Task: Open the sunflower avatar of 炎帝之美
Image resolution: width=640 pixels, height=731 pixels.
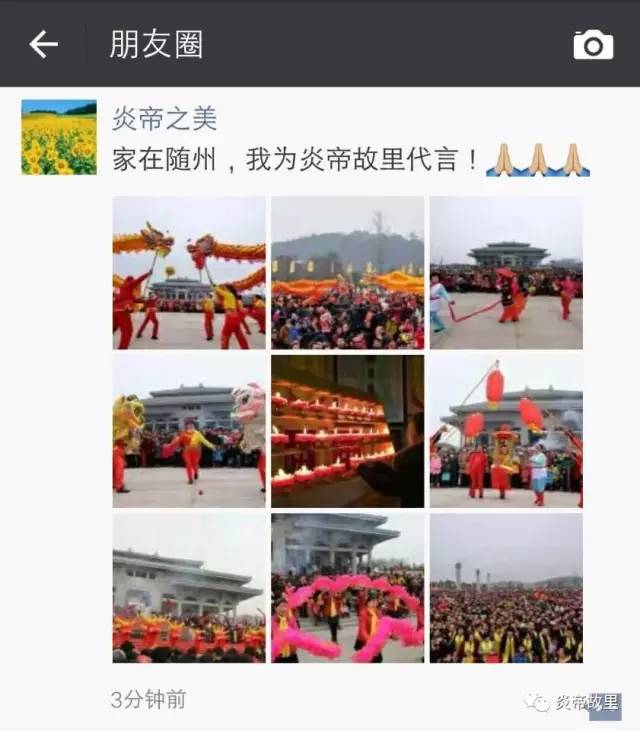Action: (x=59, y=137)
